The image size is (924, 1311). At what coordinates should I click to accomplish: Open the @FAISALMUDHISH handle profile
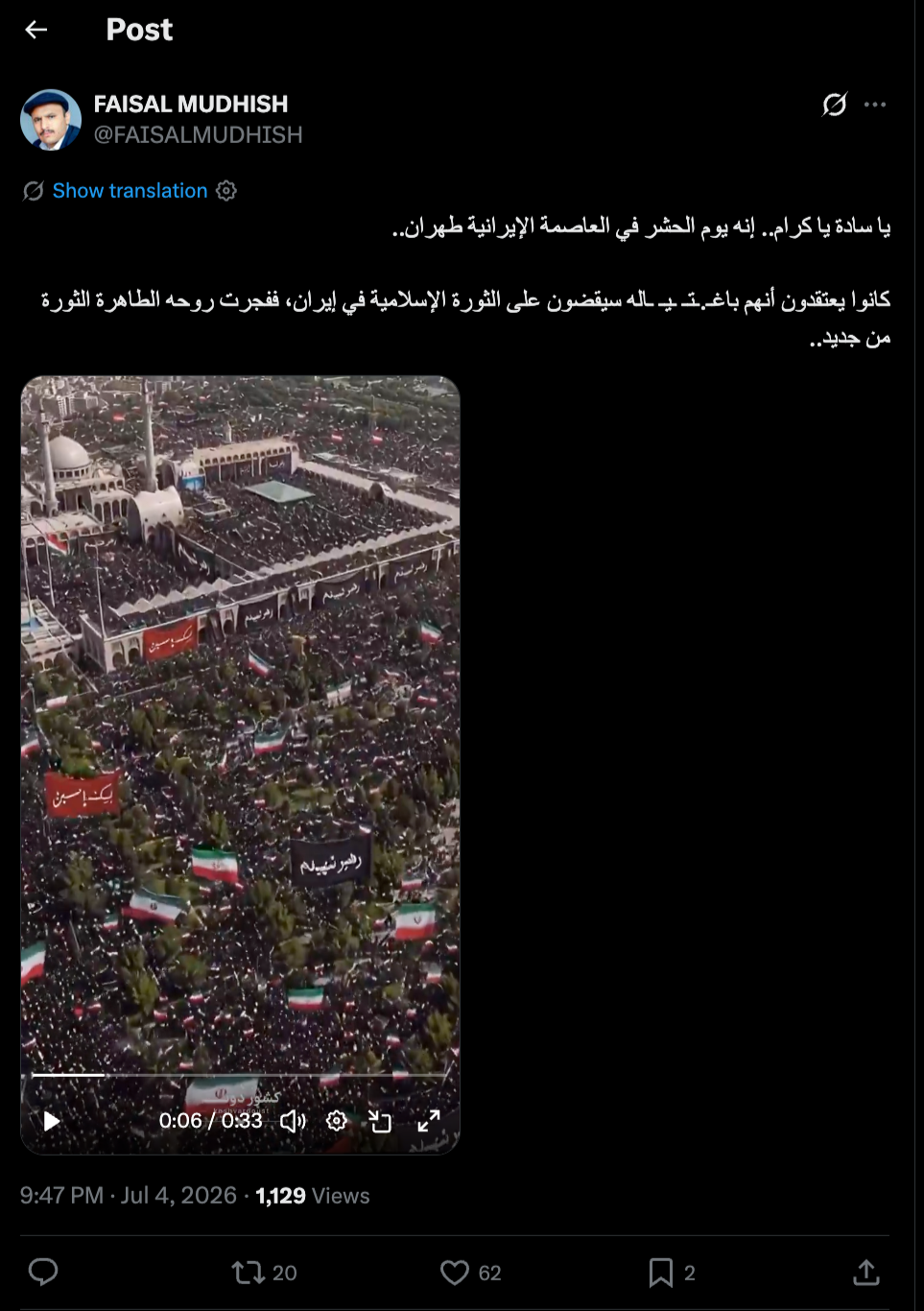(x=198, y=135)
